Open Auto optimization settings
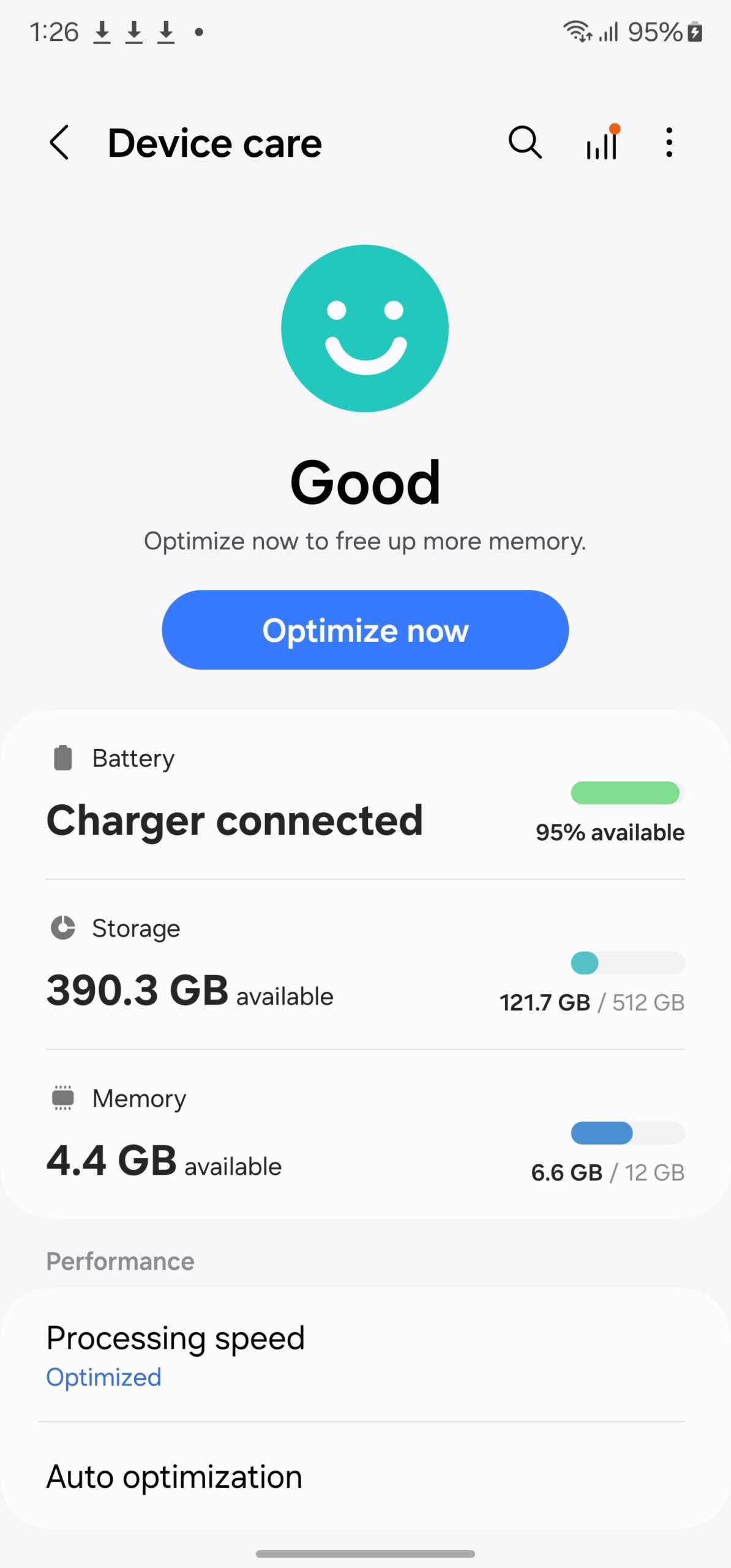The image size is (731, 1568). tap(174, 1476)
